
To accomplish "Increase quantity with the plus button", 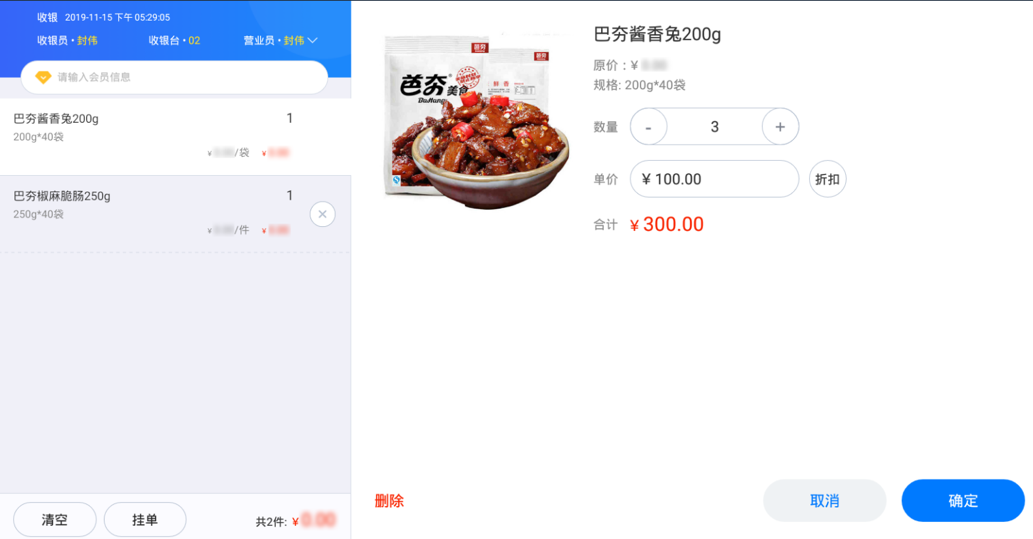I will (780, 127).
